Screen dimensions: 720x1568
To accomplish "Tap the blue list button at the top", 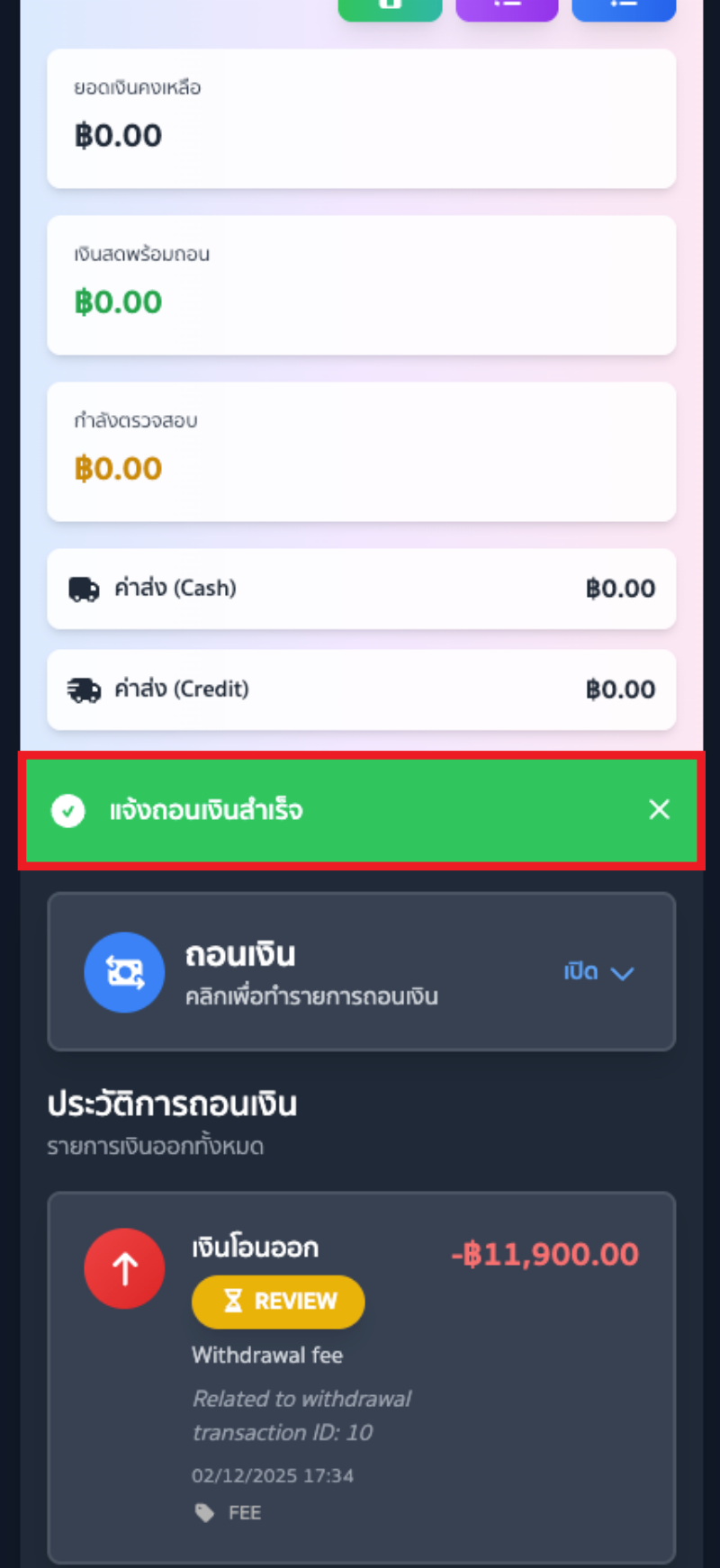I will point(624,7).
